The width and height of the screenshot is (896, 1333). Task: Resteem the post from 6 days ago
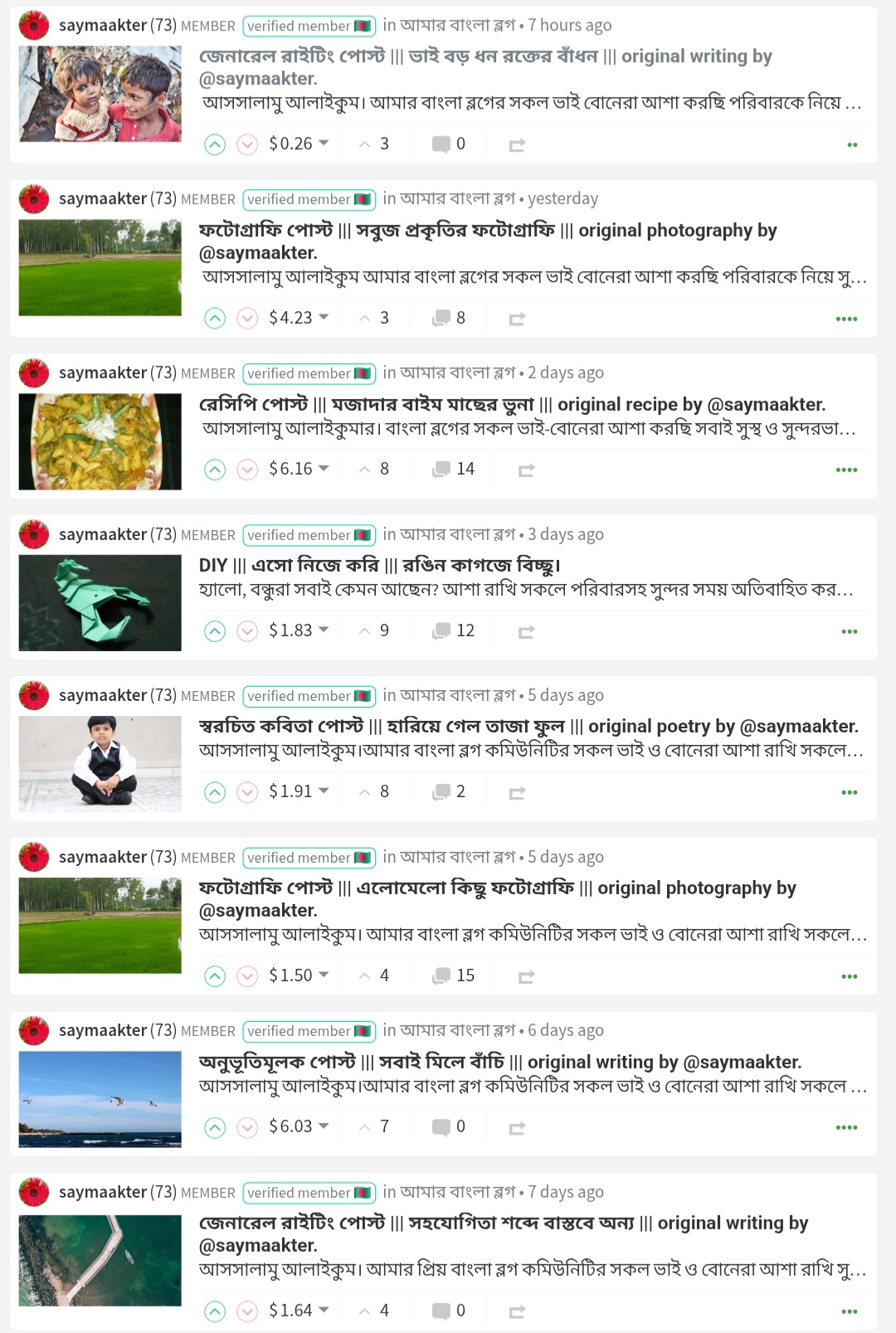(x=517, y=1128)
